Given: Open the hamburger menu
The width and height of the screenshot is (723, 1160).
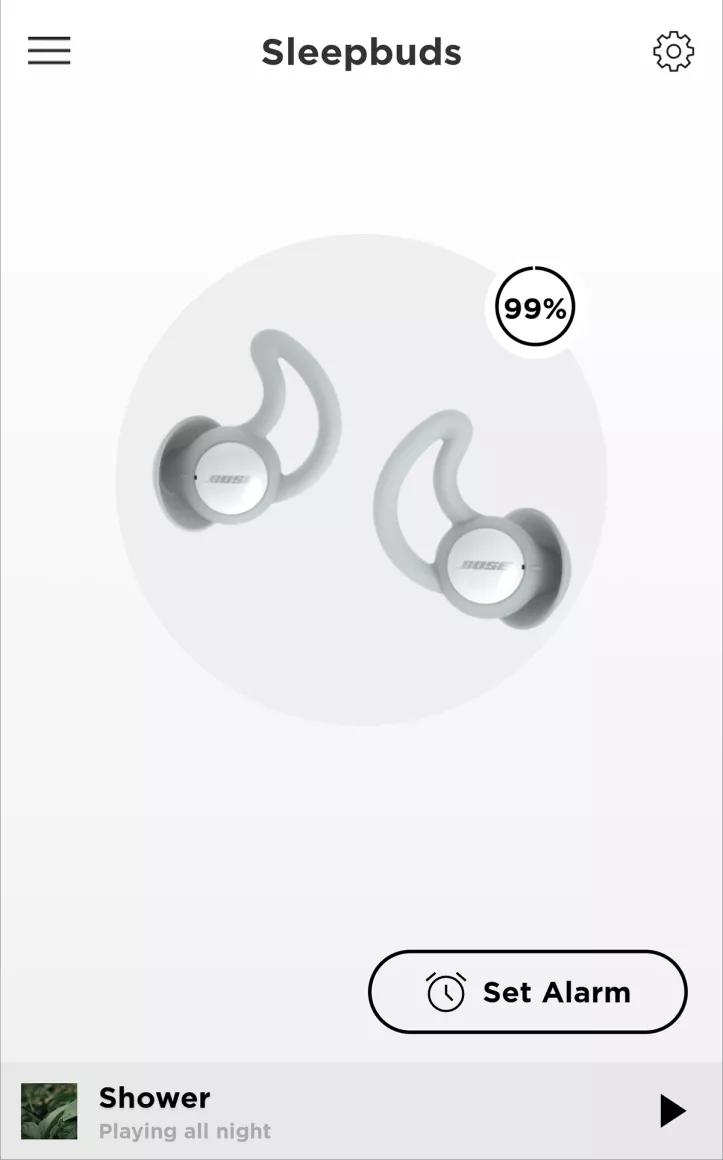Looking at the screenshot, I should point(49,51).
